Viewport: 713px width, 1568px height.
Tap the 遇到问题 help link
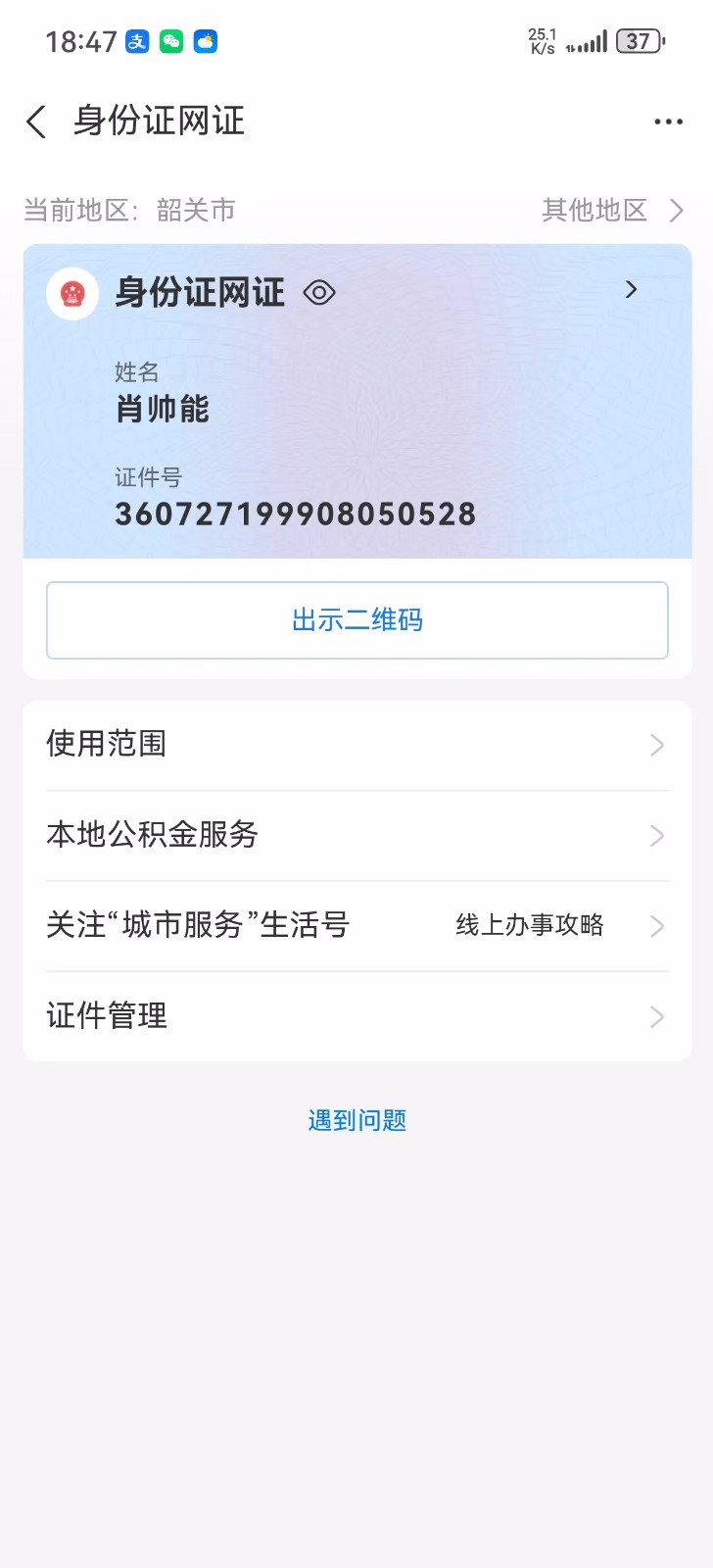(357, 1120)
